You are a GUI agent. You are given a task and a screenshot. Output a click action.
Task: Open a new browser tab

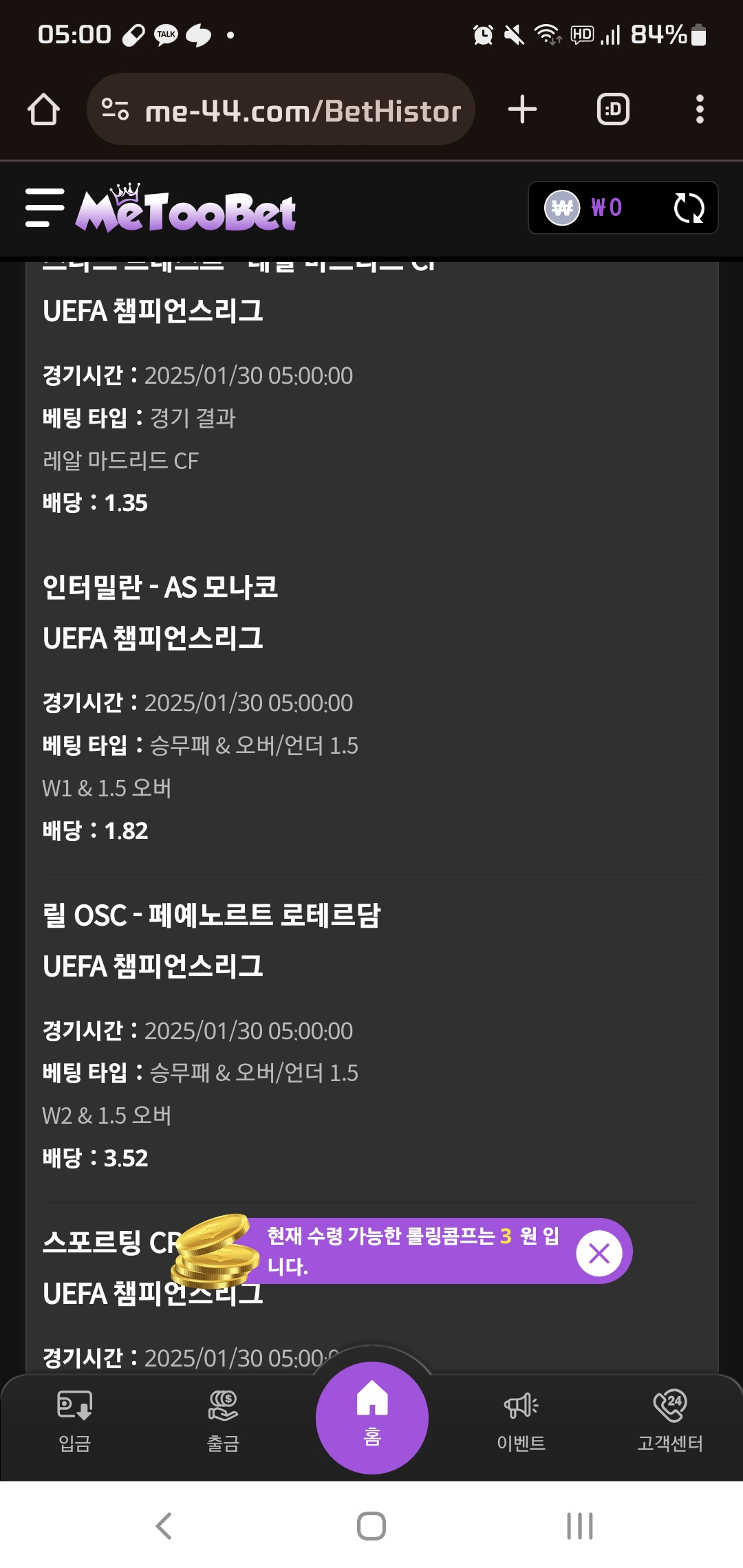point(522,110)
